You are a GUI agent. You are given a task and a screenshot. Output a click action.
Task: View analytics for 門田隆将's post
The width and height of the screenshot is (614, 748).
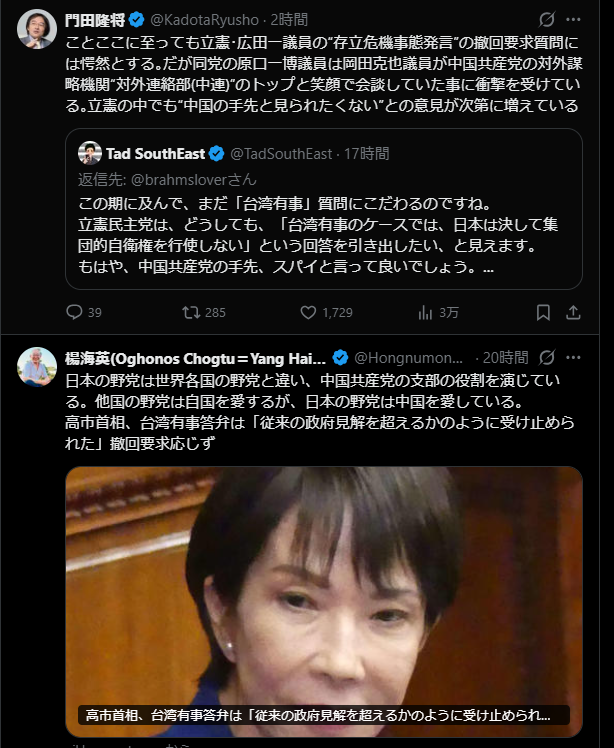click(x=425, y=312)
